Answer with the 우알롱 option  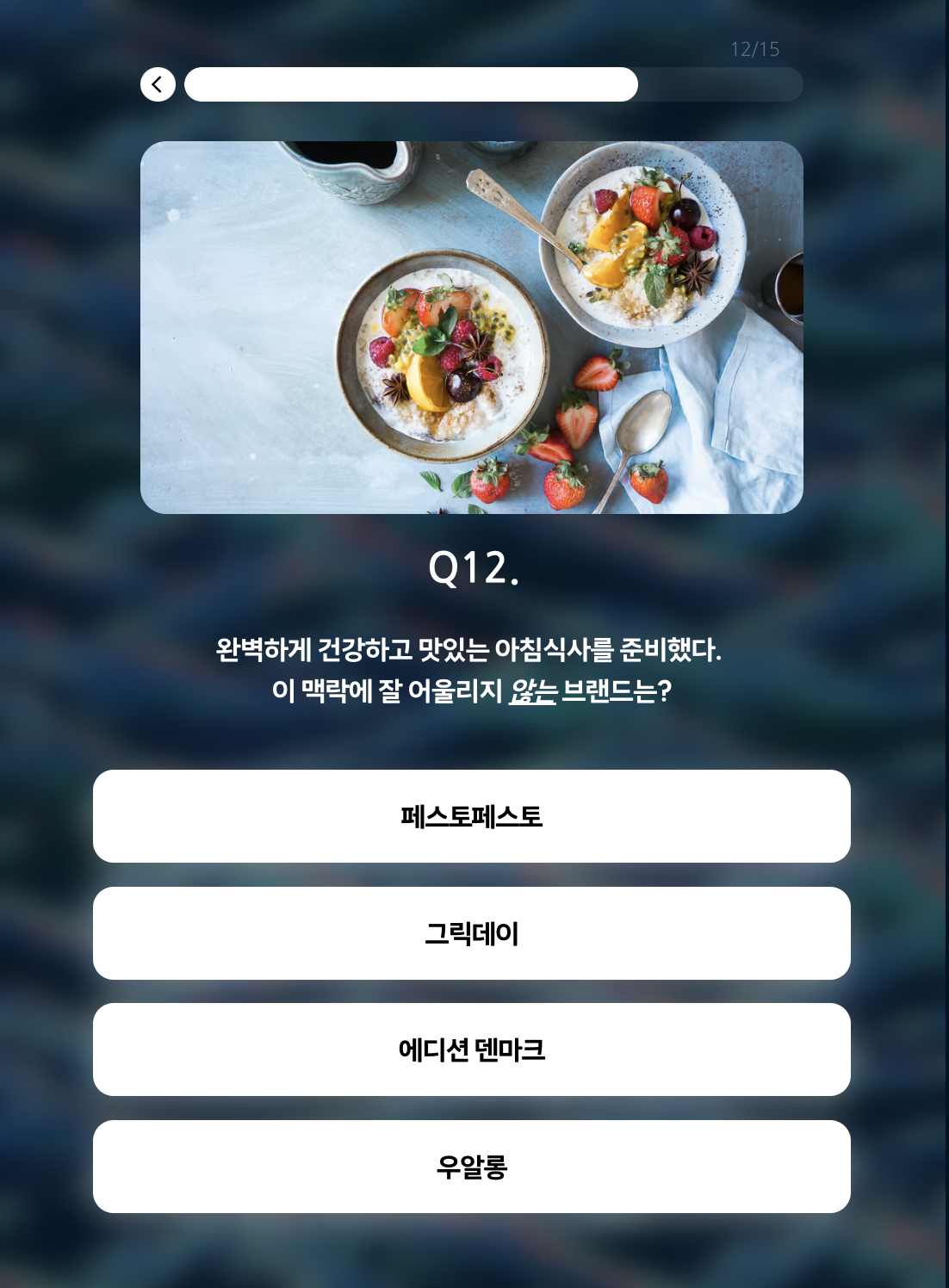click(472, 1167)
